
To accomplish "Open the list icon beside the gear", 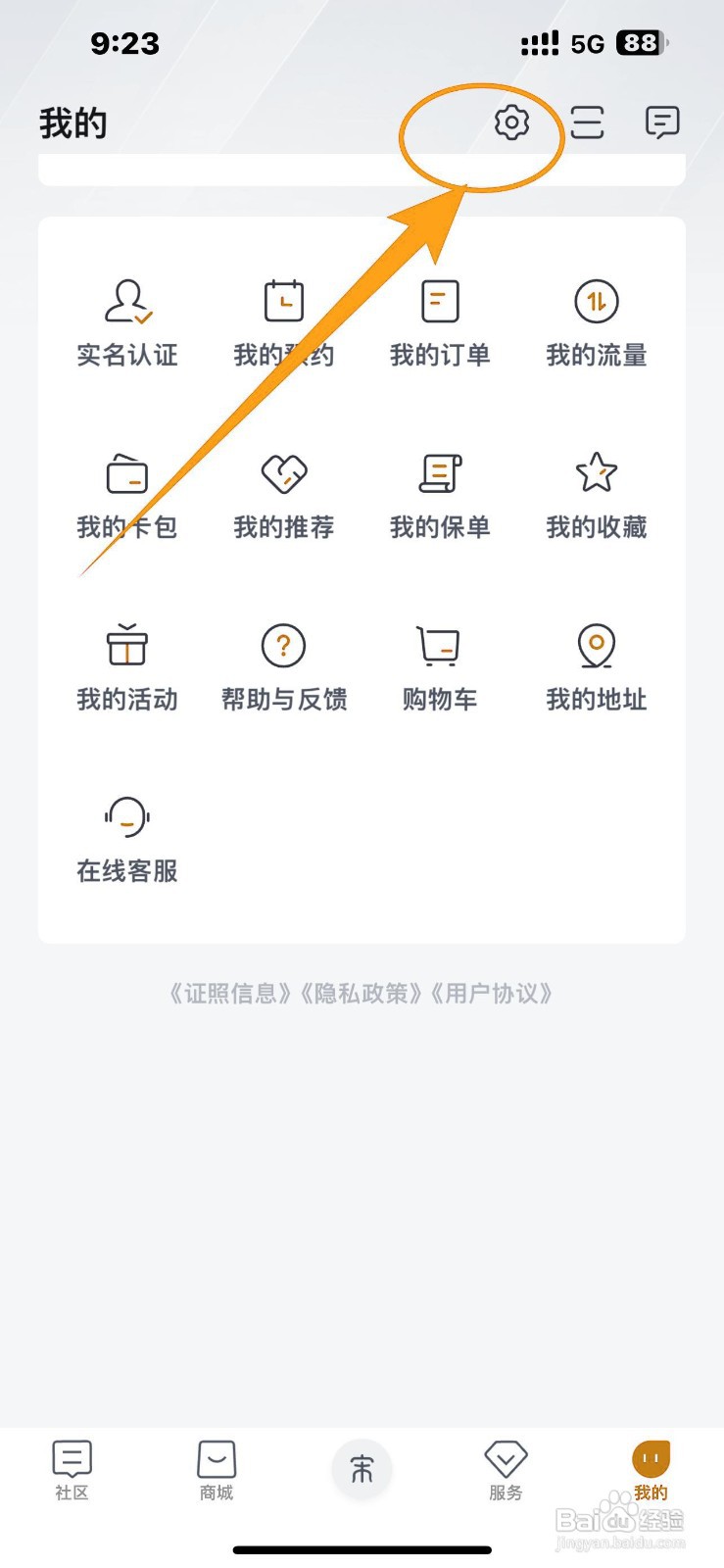I will point(587,123).
